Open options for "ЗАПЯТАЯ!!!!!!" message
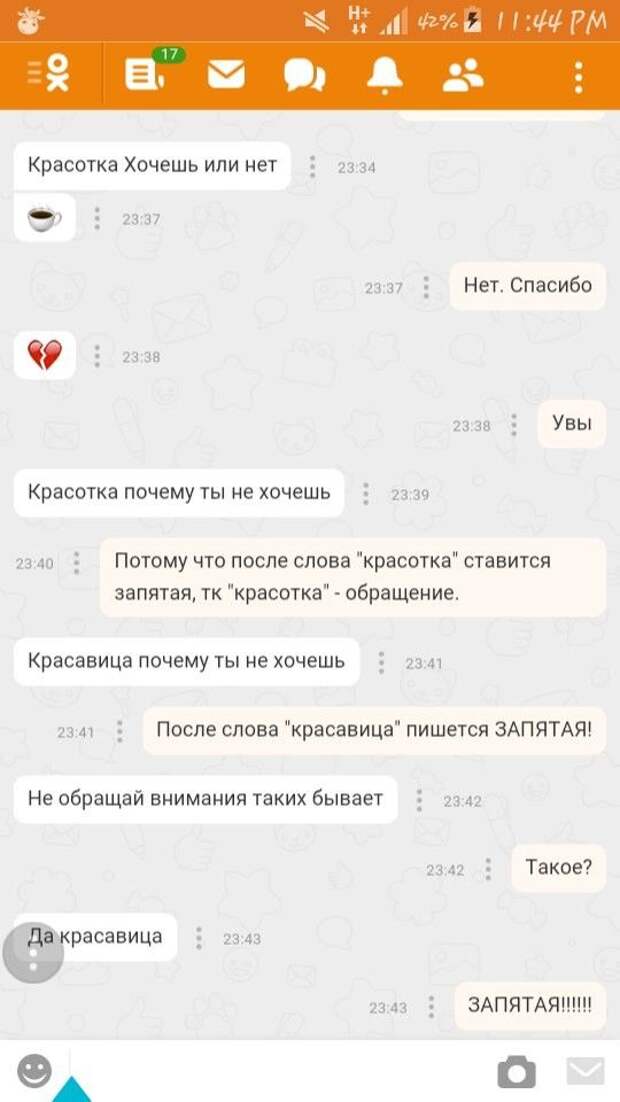 pyautogui.click(x=431, y=1007)
